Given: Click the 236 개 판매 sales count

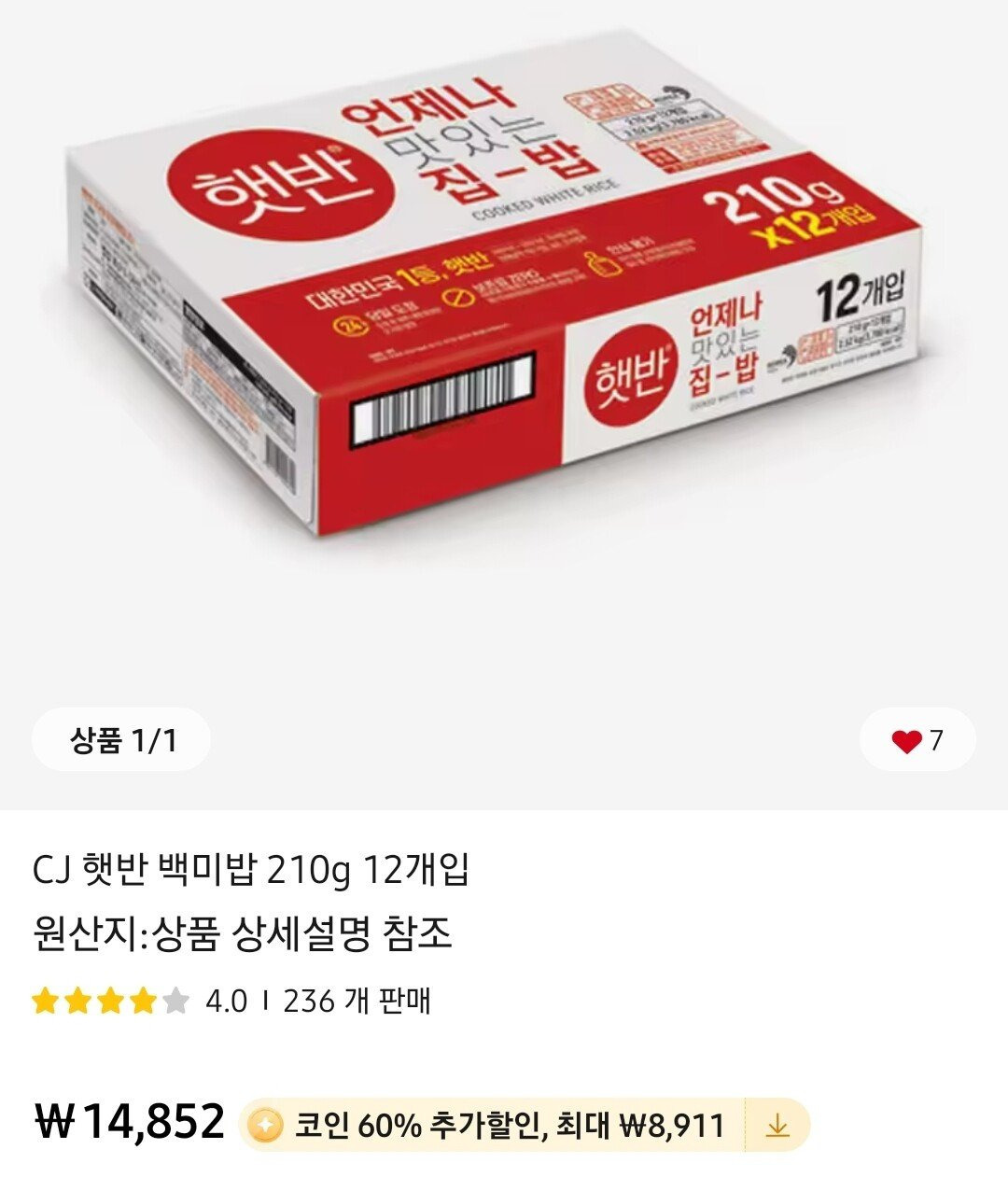Looking at the screenshot, I should (357, 1001).
